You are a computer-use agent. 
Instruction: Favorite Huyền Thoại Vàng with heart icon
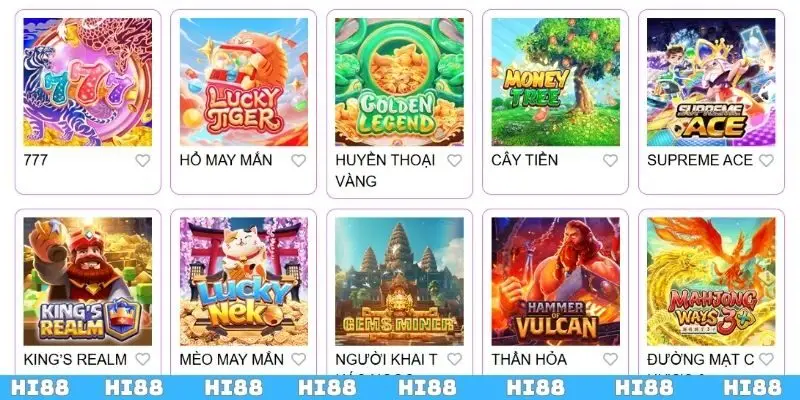(x=455, y=160)
